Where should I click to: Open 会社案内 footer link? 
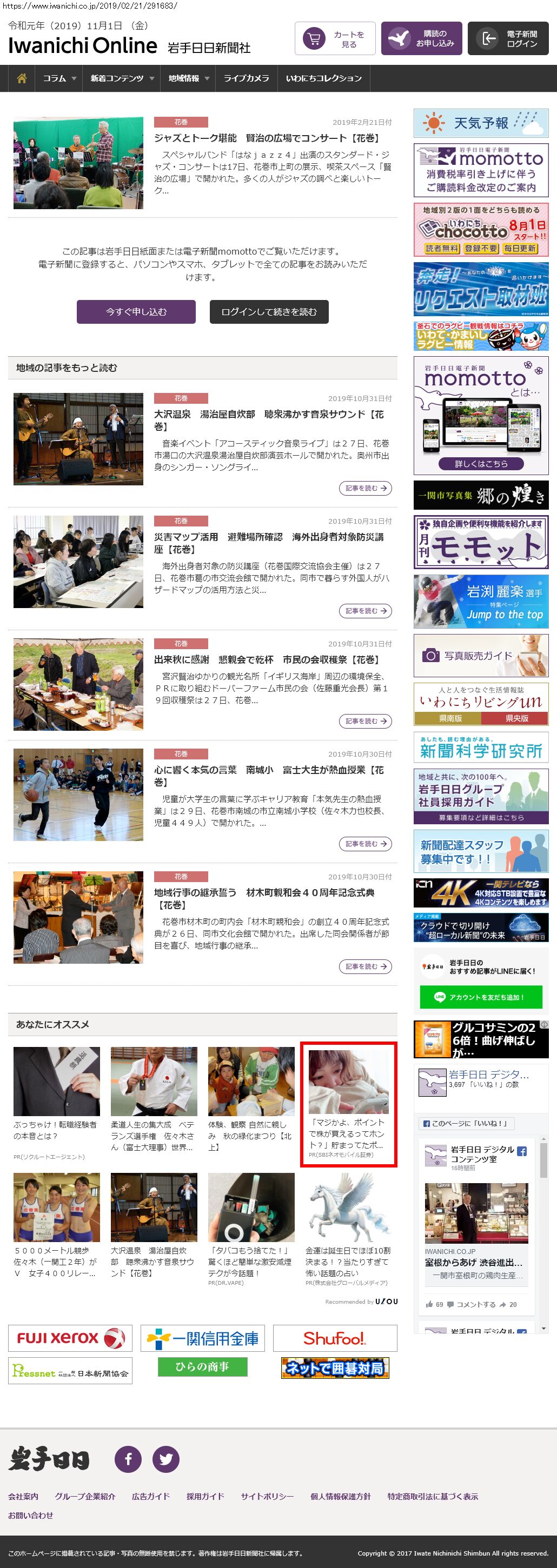pyautogui.click(x=23, y=1496)
